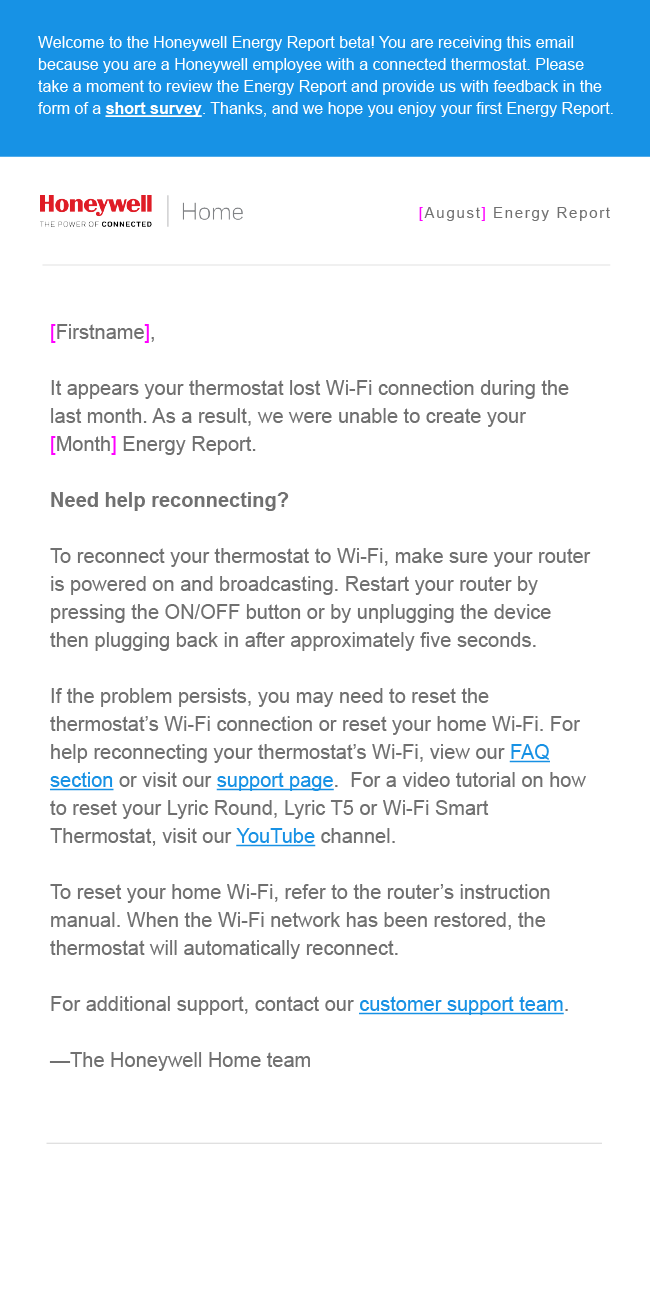Contact the customer support team
Viewport: 650px width, 1311px height.
461,1004
